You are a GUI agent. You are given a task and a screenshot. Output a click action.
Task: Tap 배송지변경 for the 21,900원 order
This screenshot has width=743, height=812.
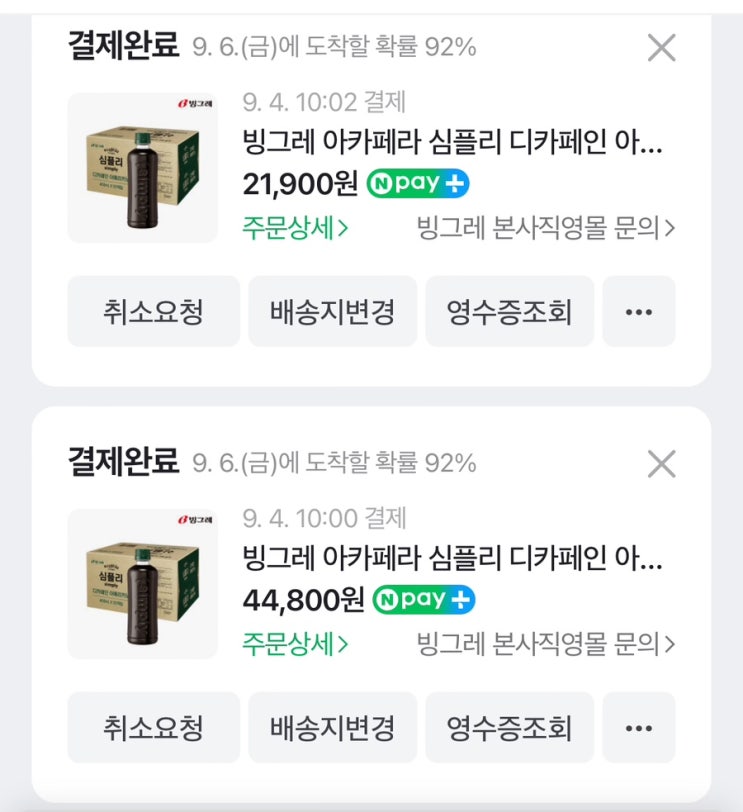coord(332,312)
